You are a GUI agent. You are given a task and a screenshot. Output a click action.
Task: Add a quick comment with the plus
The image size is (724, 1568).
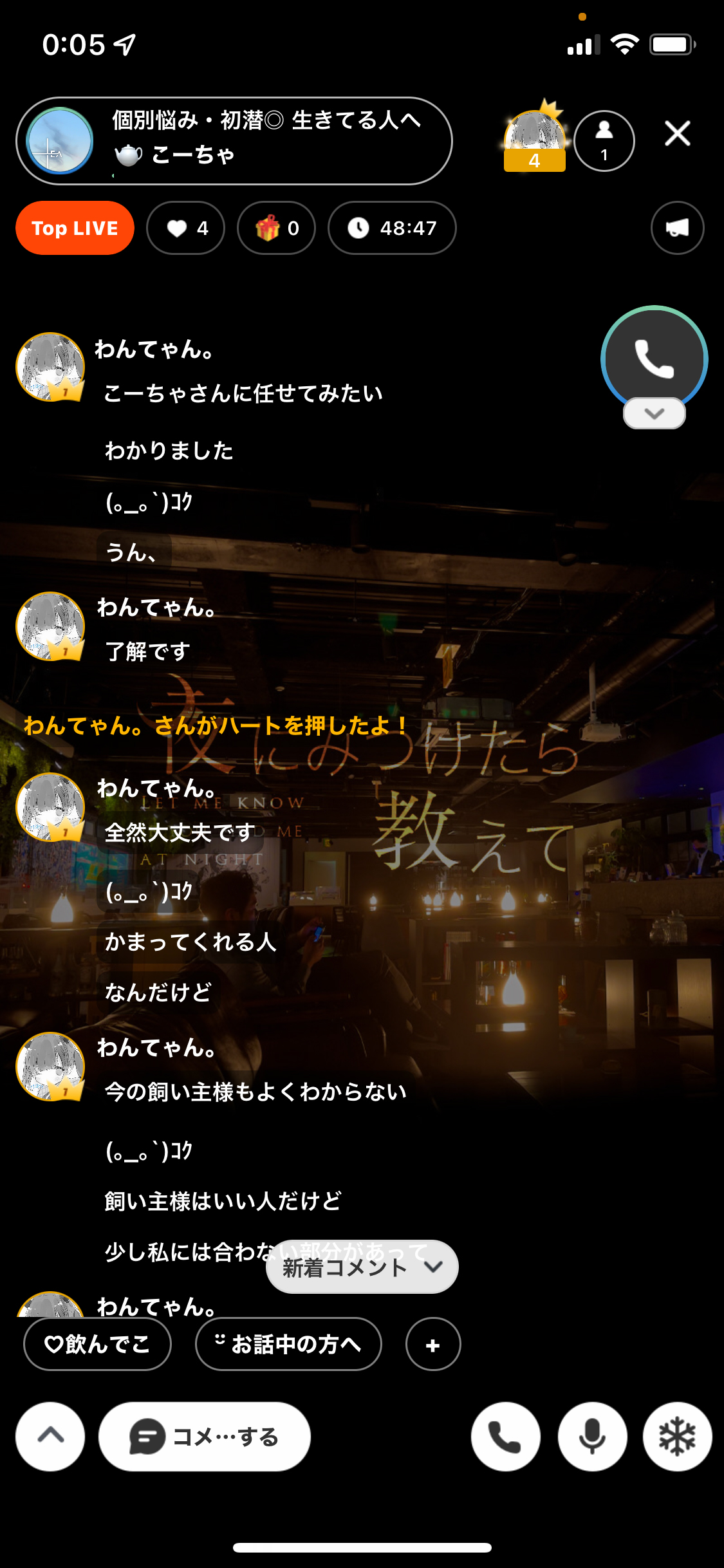click(433, 1344)
